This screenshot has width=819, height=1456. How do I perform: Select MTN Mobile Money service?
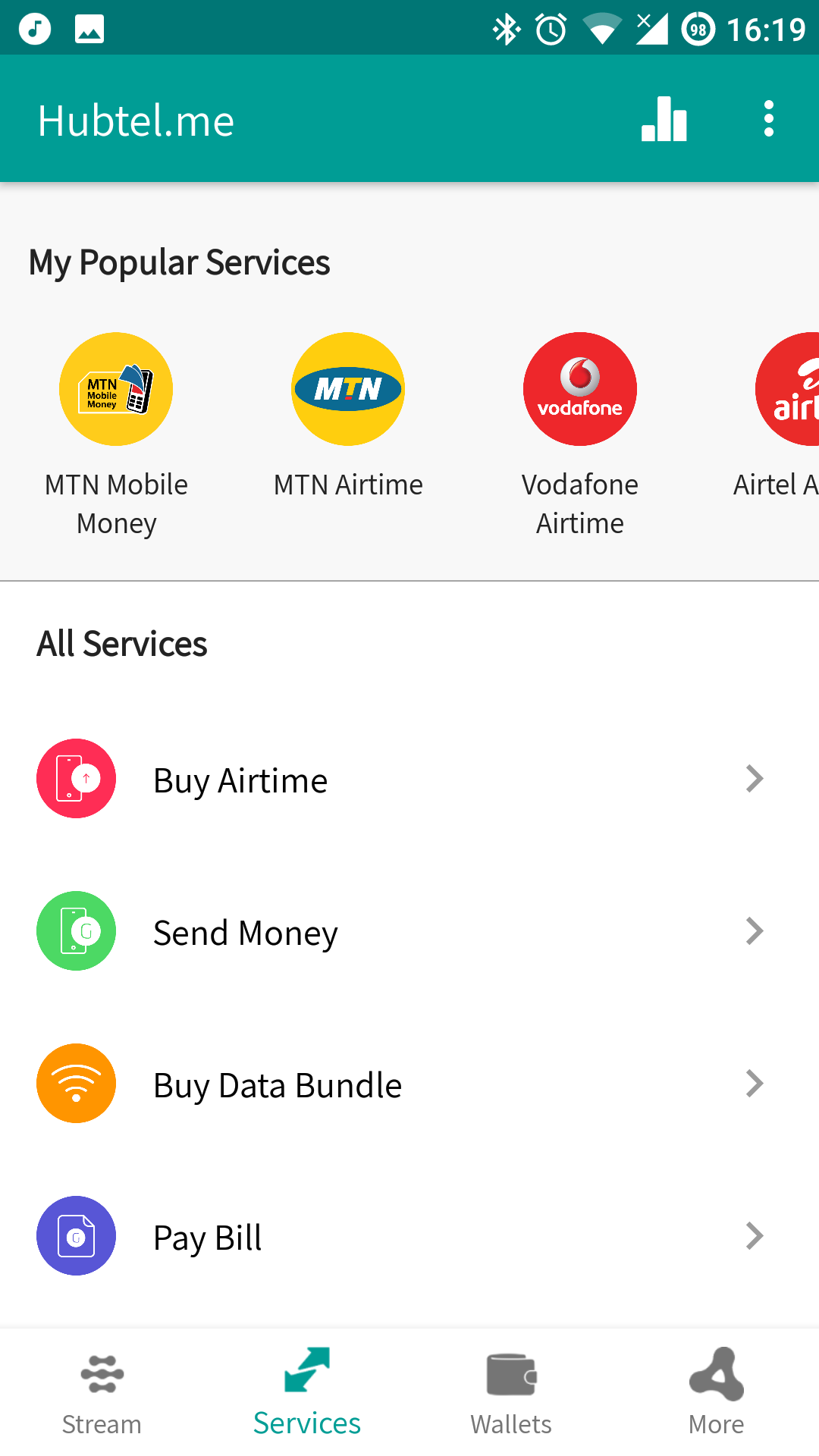(116, 389)
